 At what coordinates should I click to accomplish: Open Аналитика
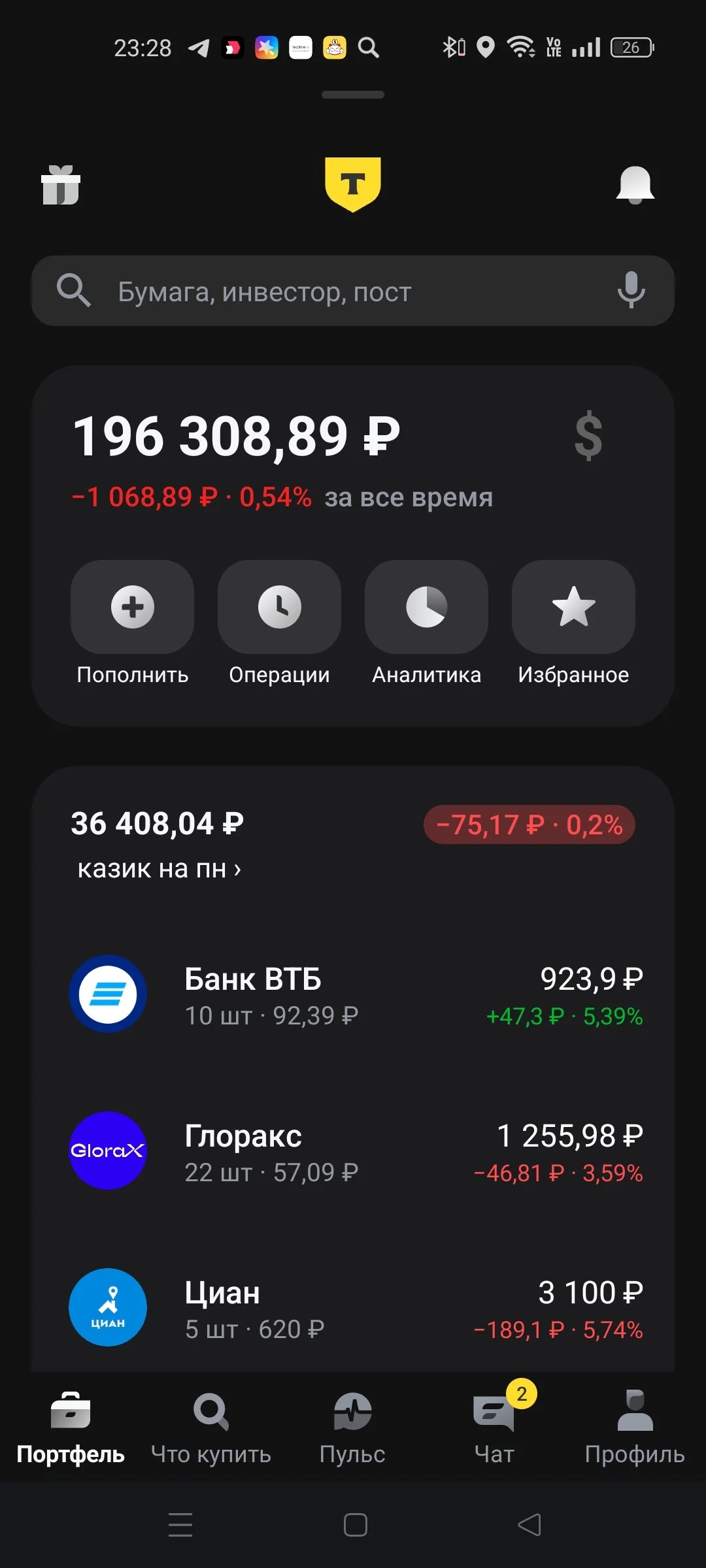coord(426,624)
